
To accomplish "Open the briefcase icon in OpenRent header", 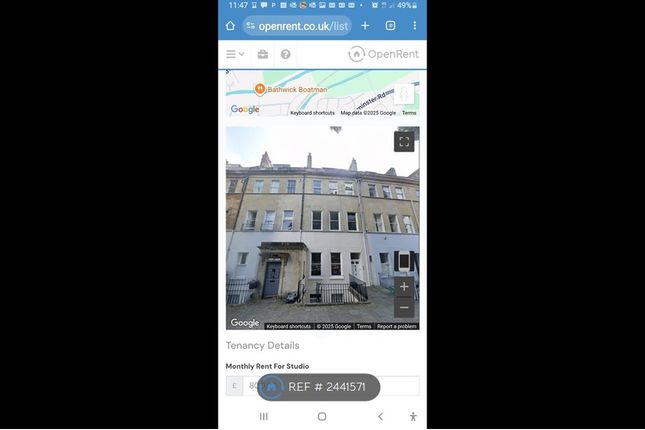I will click(263, 54).
